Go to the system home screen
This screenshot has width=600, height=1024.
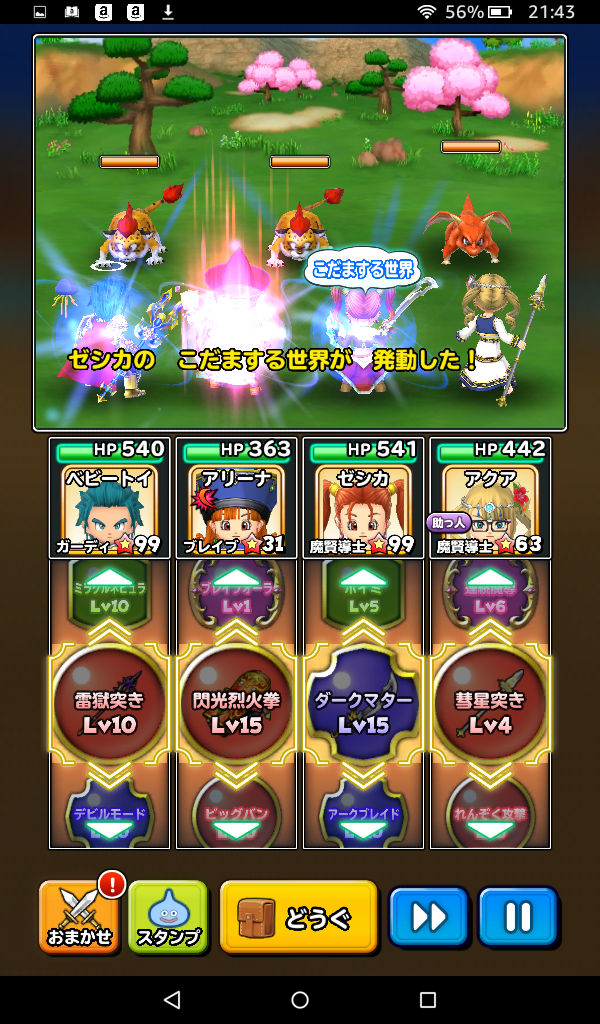click(x=300, y=999)
